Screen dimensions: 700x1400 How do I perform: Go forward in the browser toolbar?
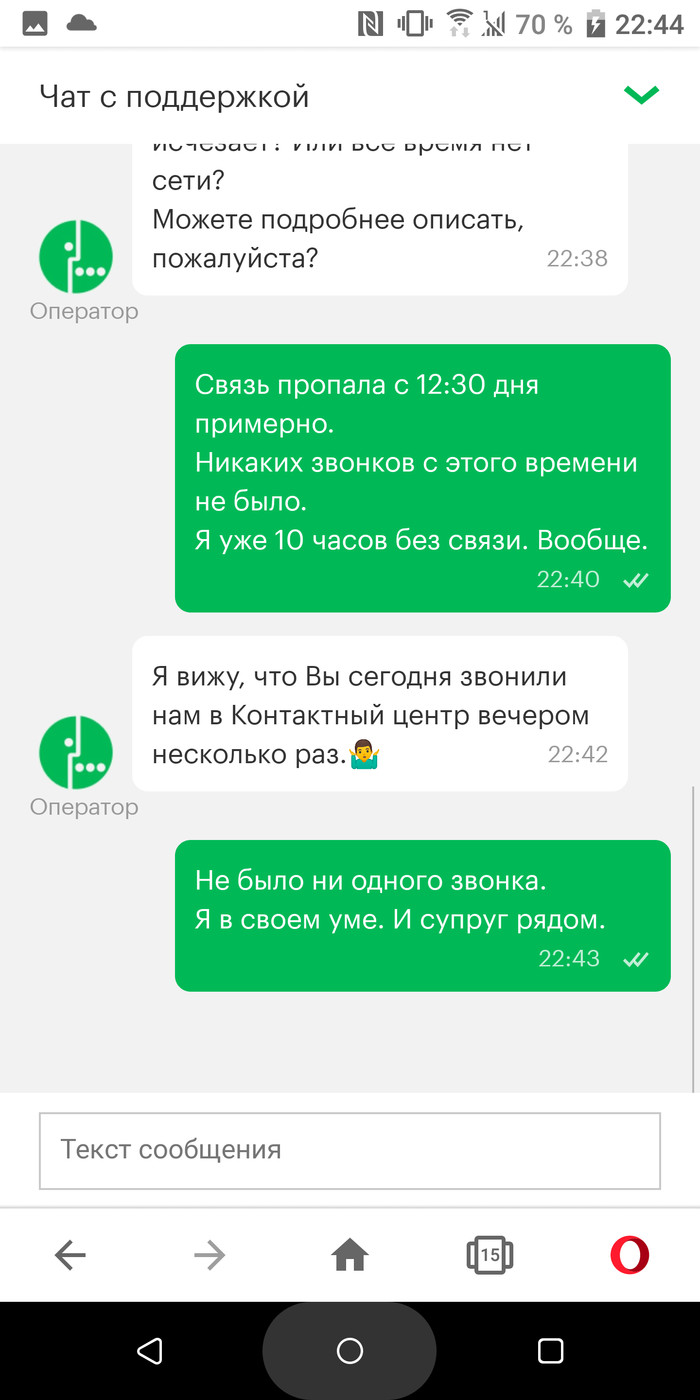pos(210,1254)
